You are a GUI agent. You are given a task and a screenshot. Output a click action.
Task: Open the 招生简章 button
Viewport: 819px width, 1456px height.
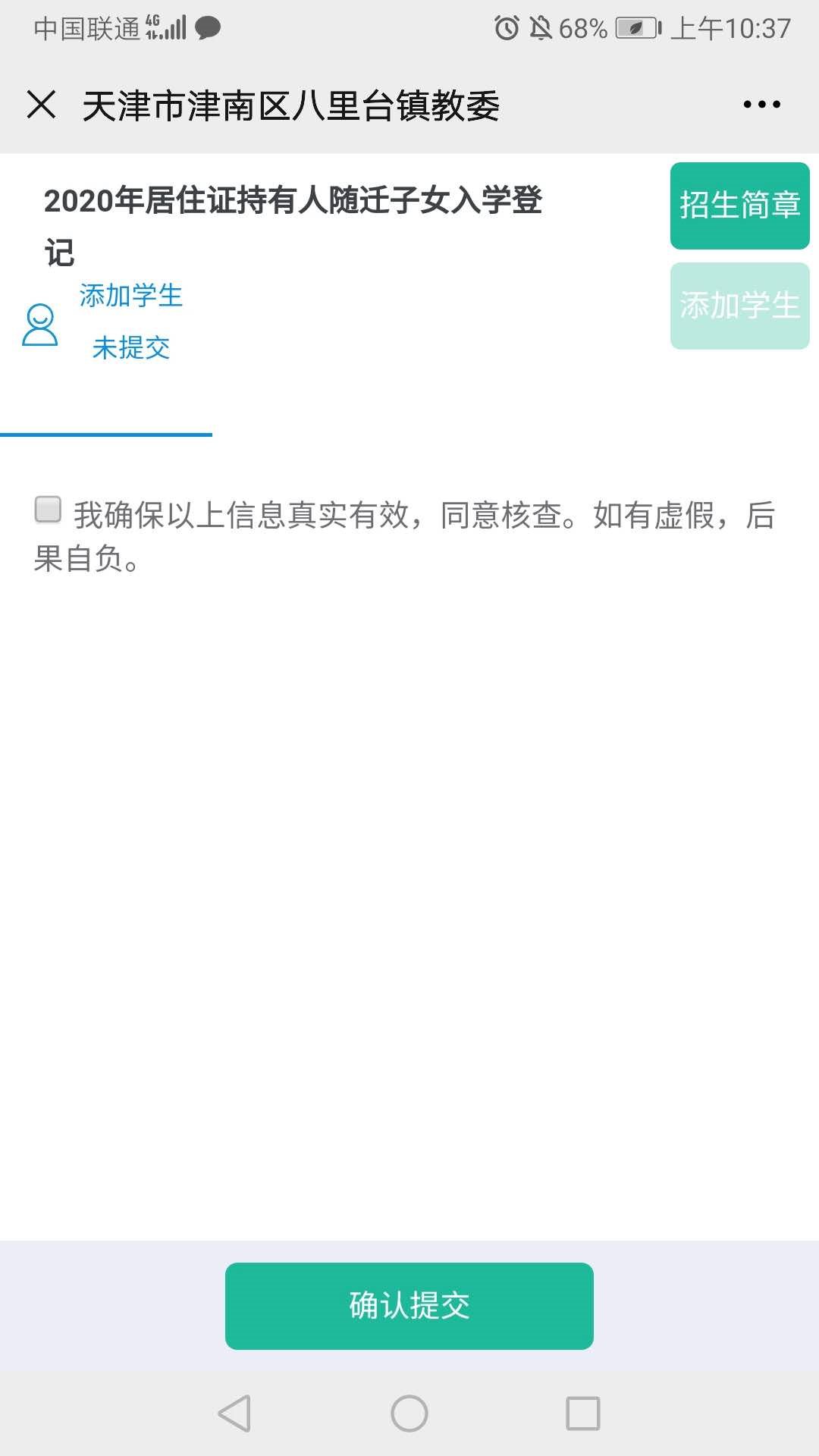[x=739, y=206]
